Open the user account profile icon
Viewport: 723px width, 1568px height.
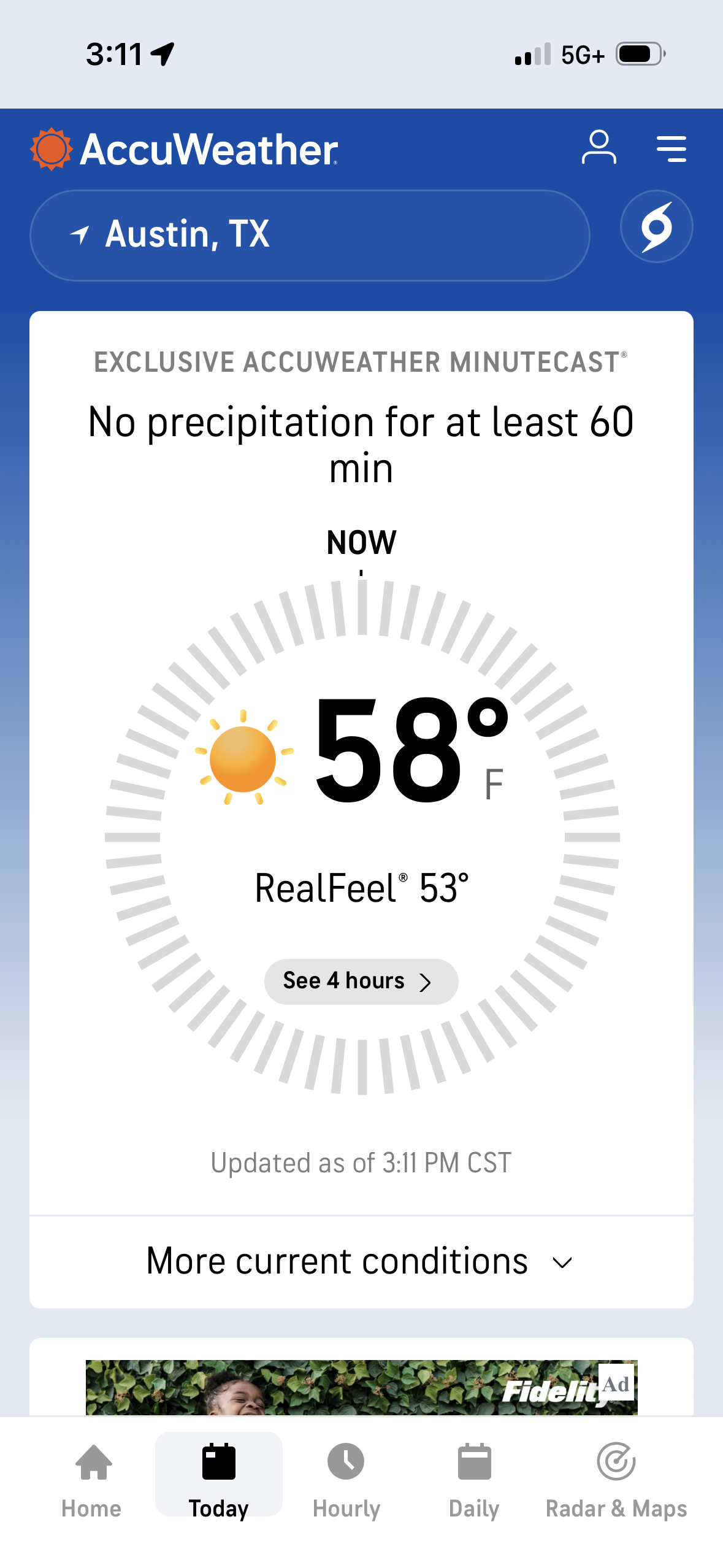599,148
